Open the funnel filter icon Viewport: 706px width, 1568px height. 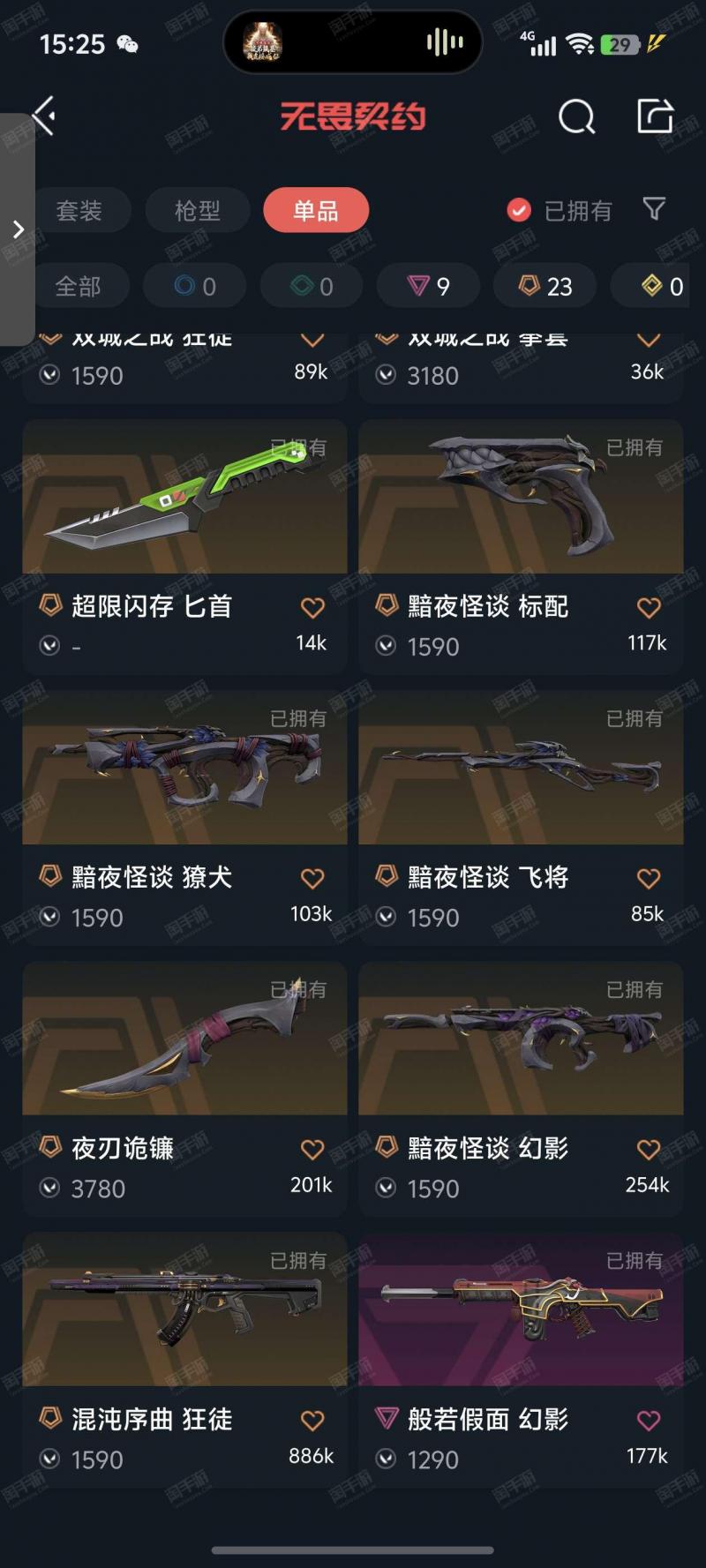pos(654,209)
